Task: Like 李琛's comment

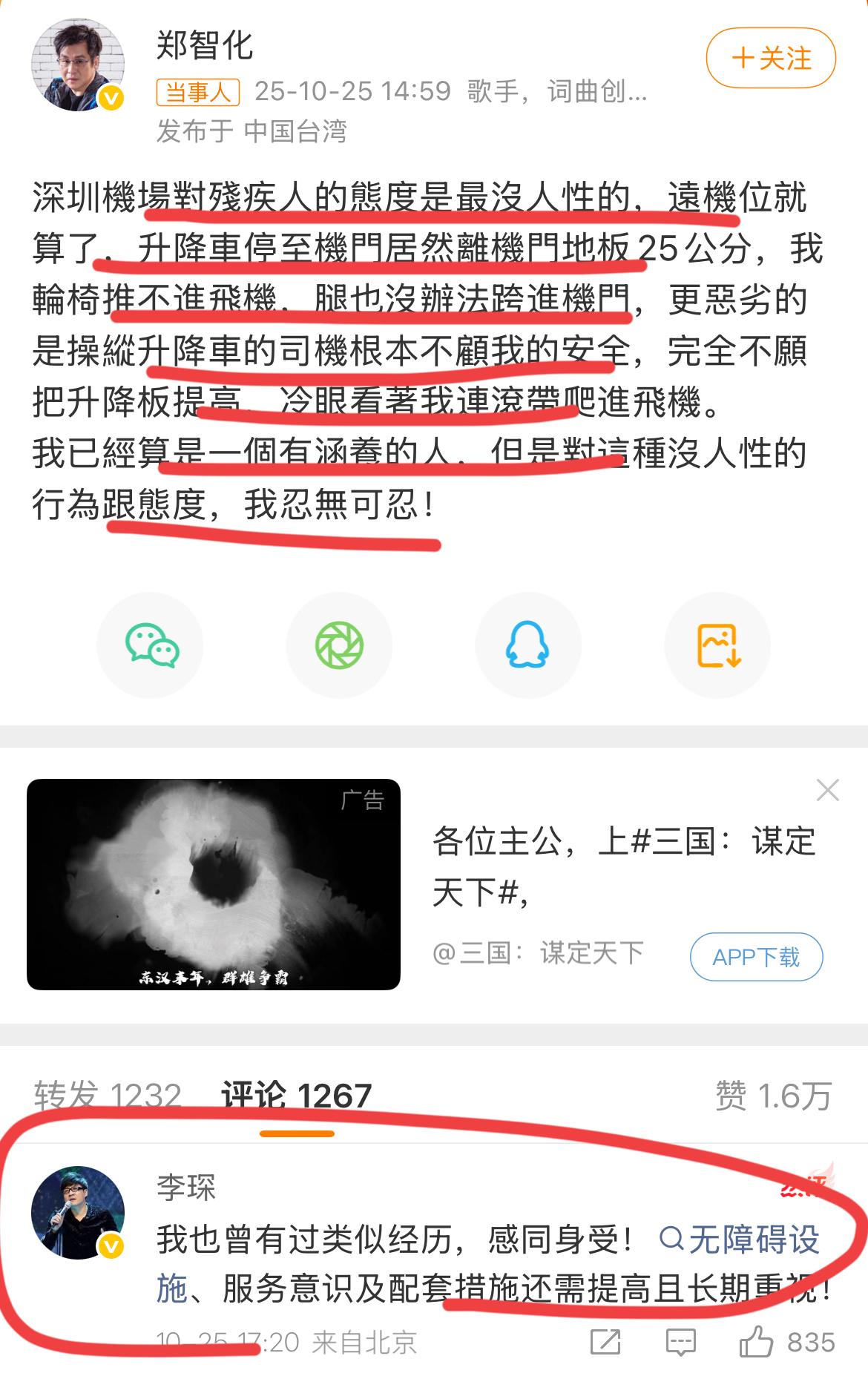Action: [757, 1342]
